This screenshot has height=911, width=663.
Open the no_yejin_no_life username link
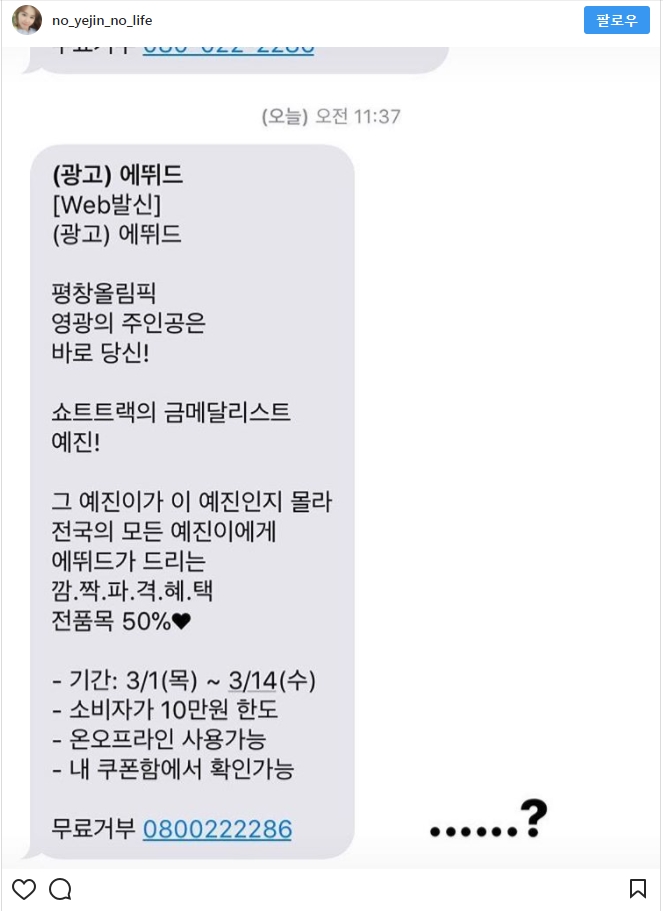101,21
